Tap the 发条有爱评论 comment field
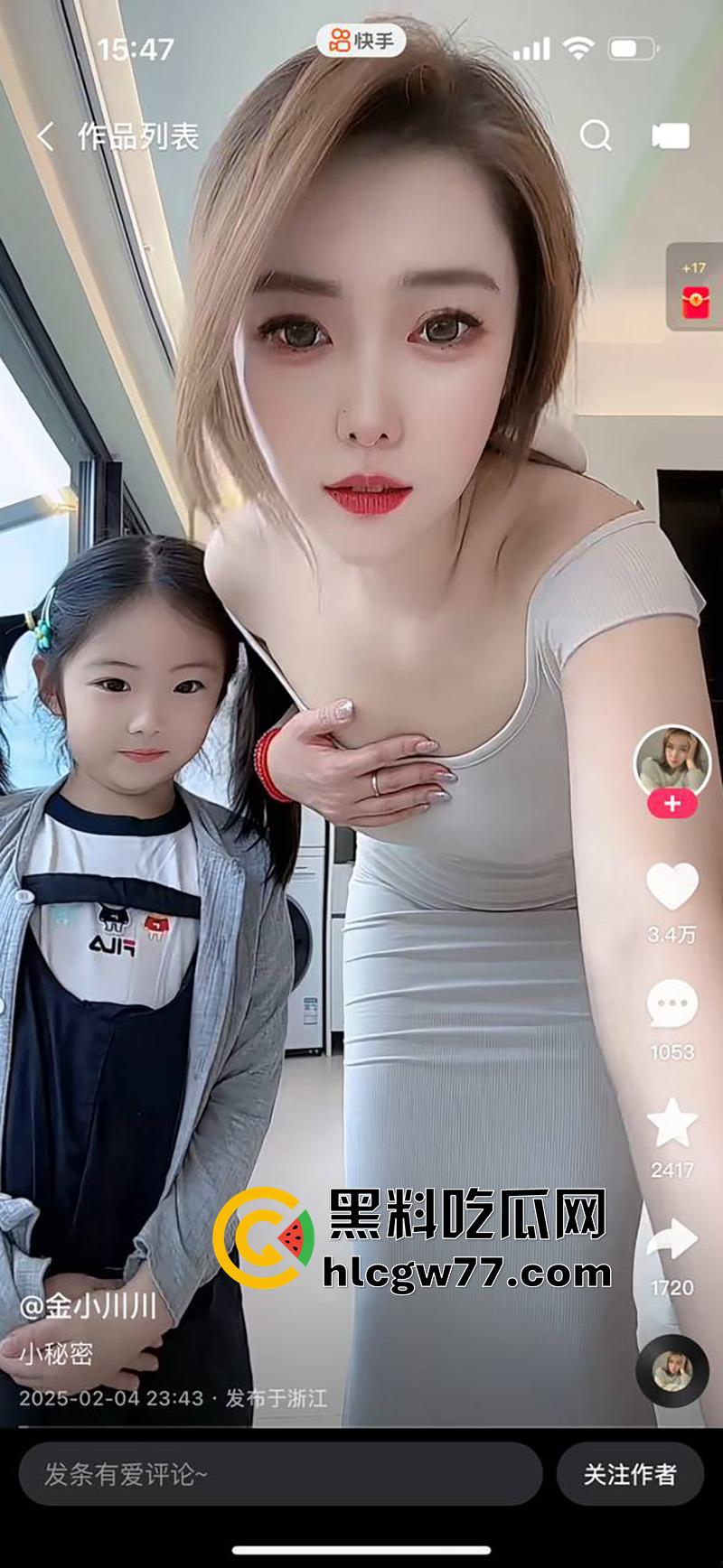The height and width of the screenshot is (1568, 723). coord(280,1474)
